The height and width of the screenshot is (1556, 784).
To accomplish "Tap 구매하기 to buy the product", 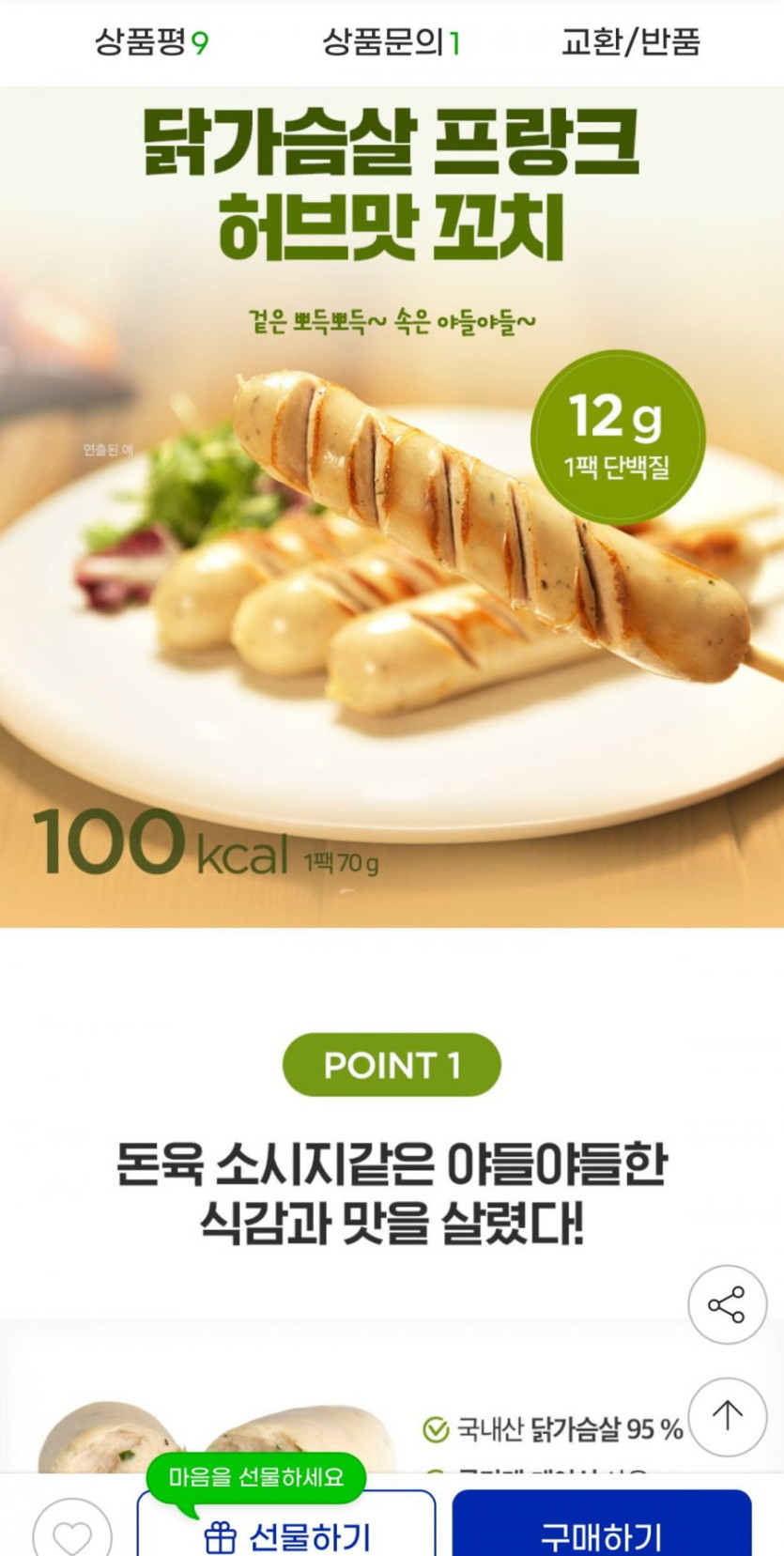I will point(601,1531).
